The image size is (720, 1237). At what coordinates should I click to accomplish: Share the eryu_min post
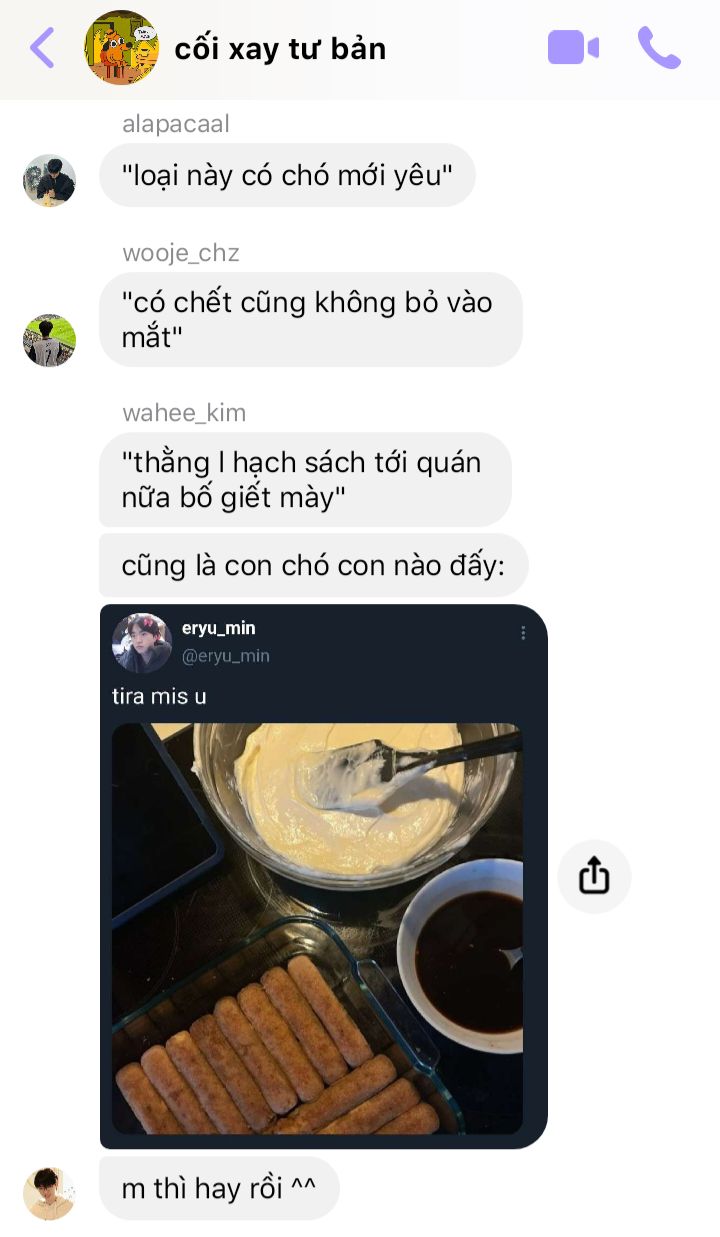point(594,876)
